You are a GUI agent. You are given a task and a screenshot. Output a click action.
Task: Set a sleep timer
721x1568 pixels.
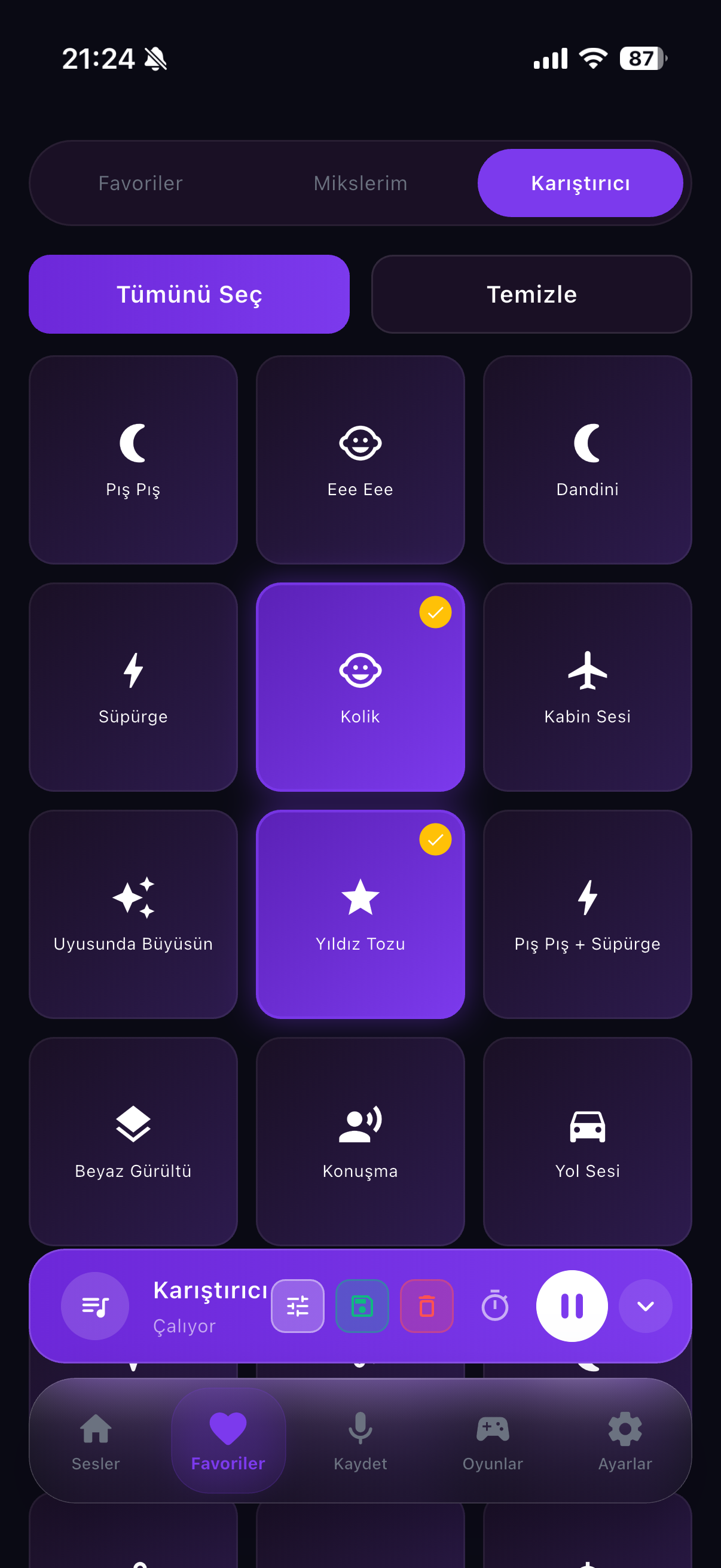pos(494,1305)
